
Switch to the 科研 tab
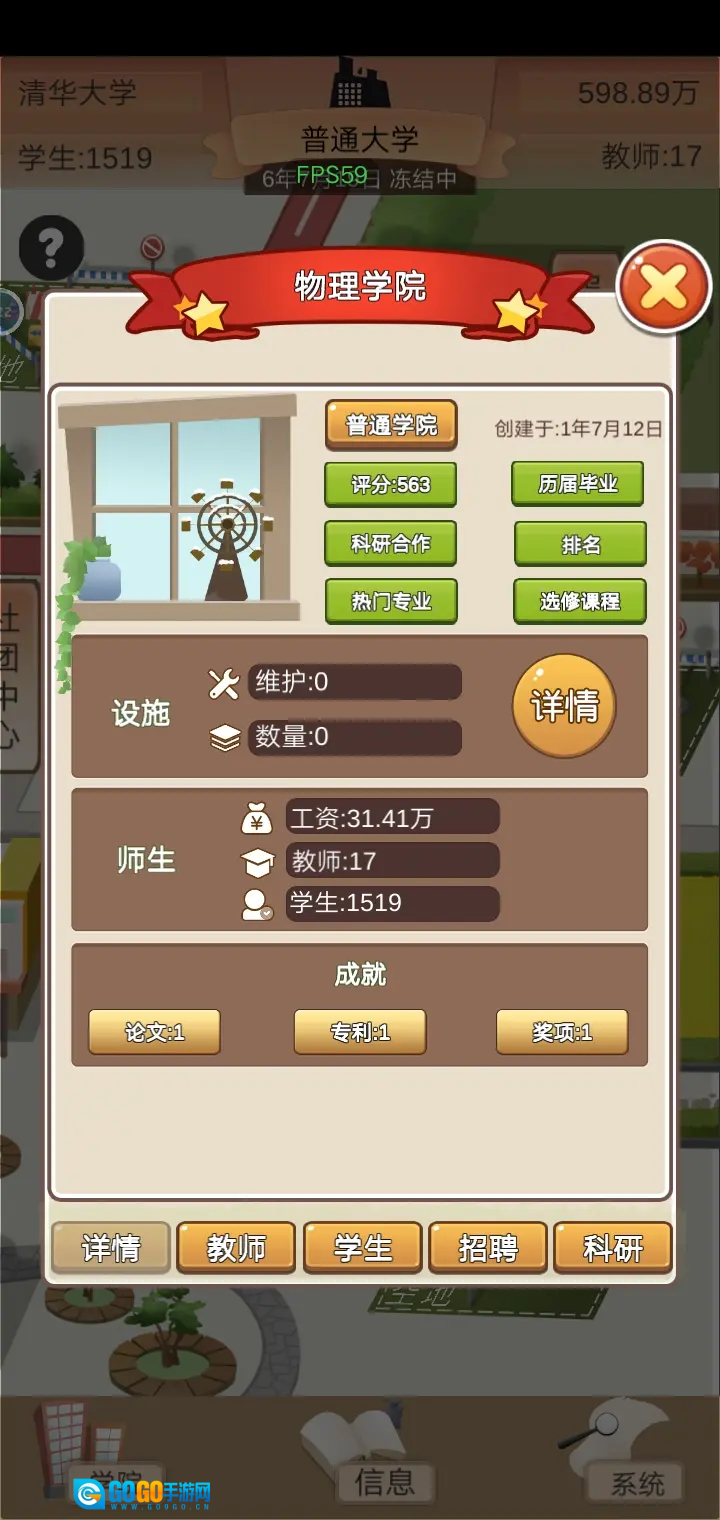click(612, 1248)
